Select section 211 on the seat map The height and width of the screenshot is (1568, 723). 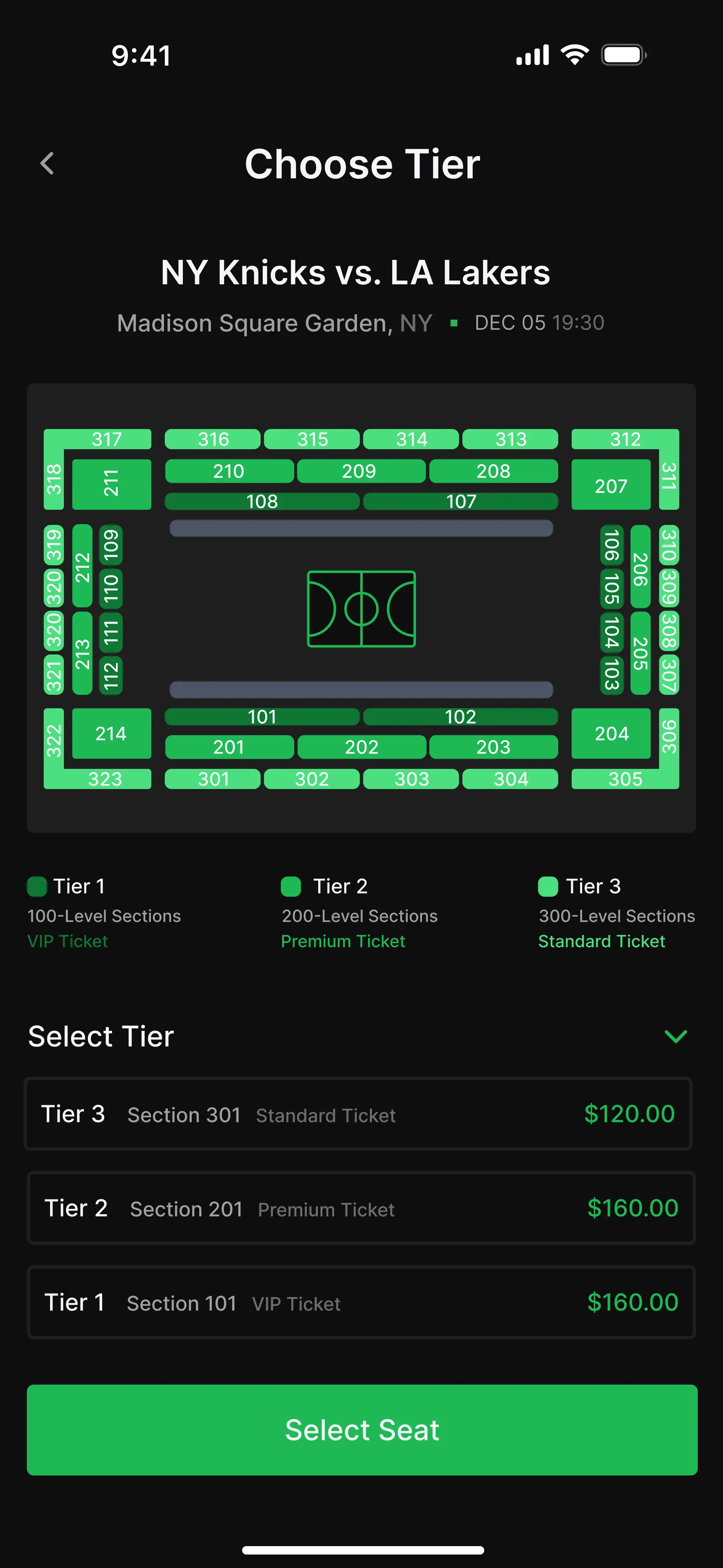(x=111, y=484)
